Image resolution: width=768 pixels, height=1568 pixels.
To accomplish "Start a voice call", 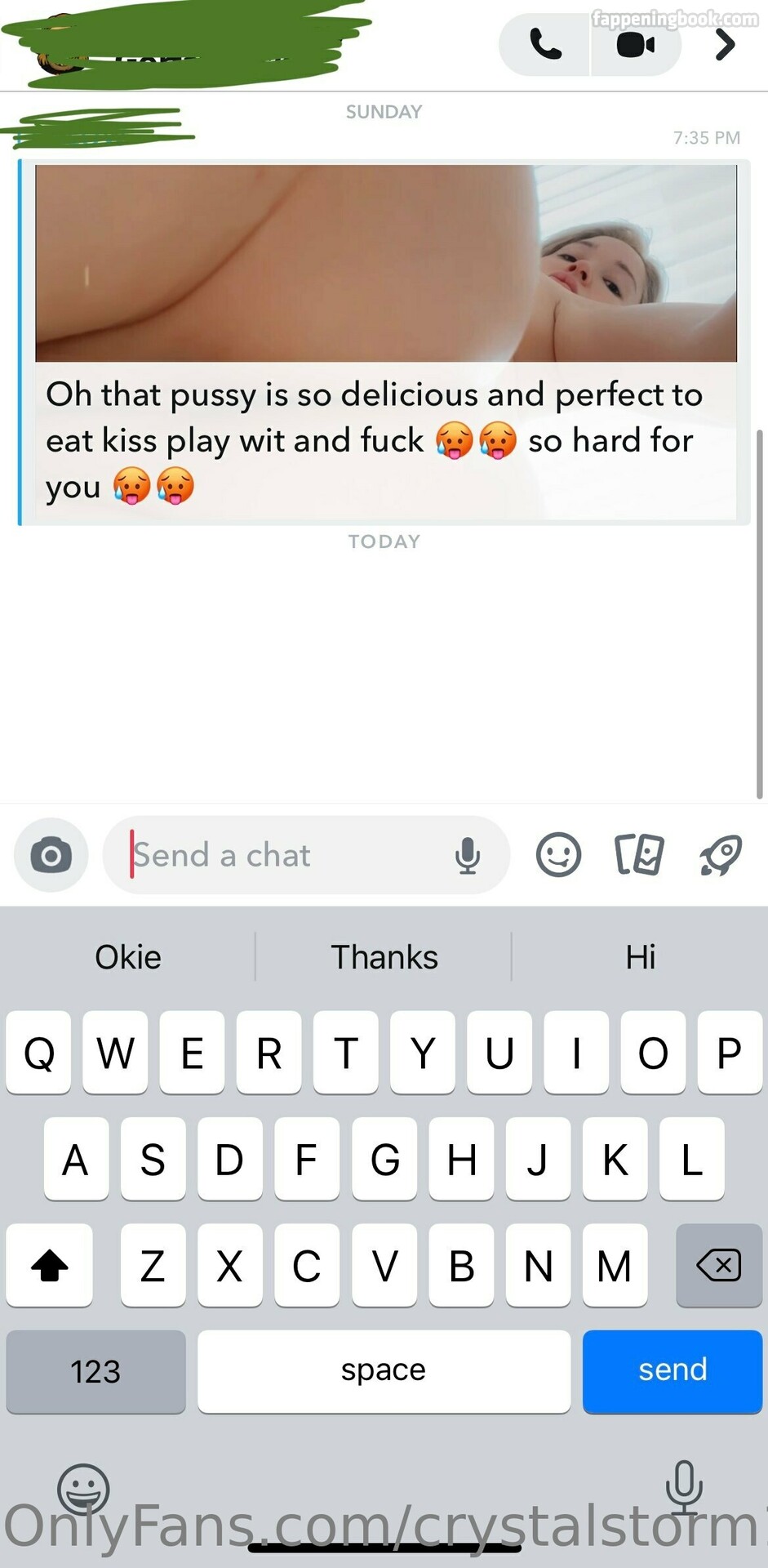I will (x=544, y=44).
